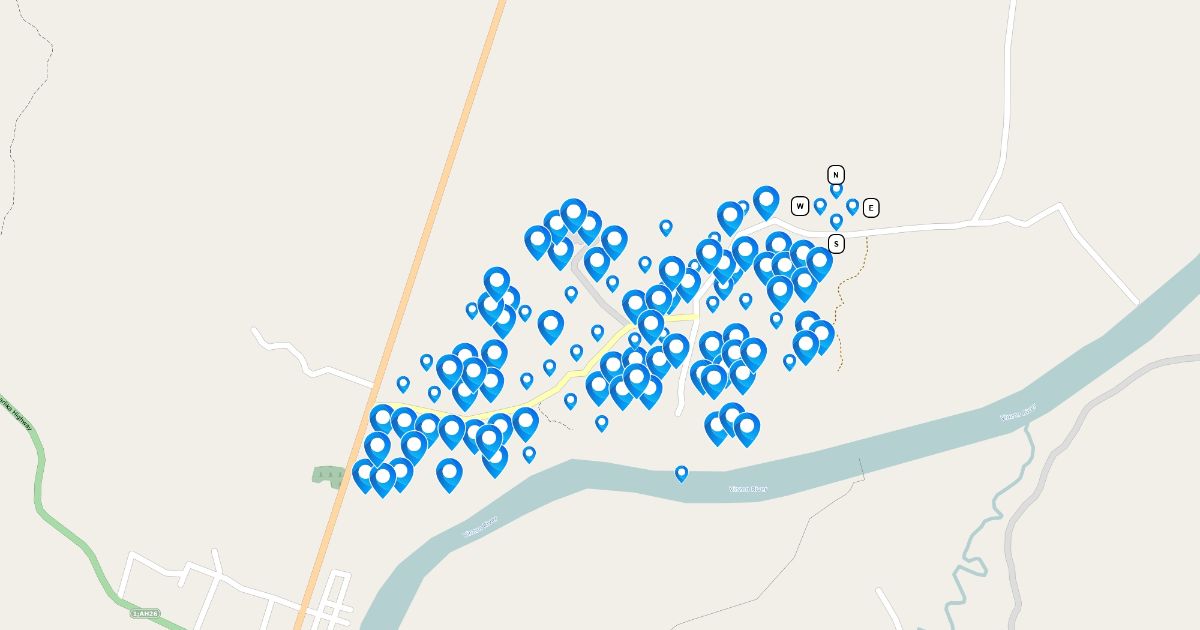Viewport: 1200px width, 630px height.
Task: Select the map pin labeled S
Action: [x=836, y=222]
